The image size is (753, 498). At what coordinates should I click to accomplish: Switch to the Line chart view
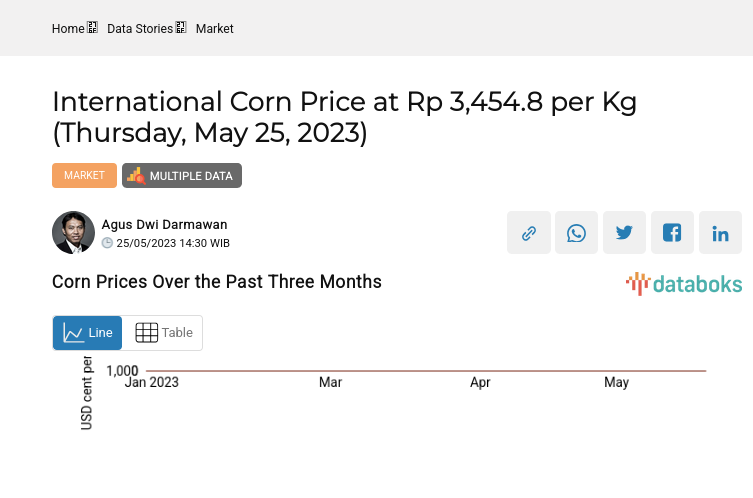[x=88, y=333]
